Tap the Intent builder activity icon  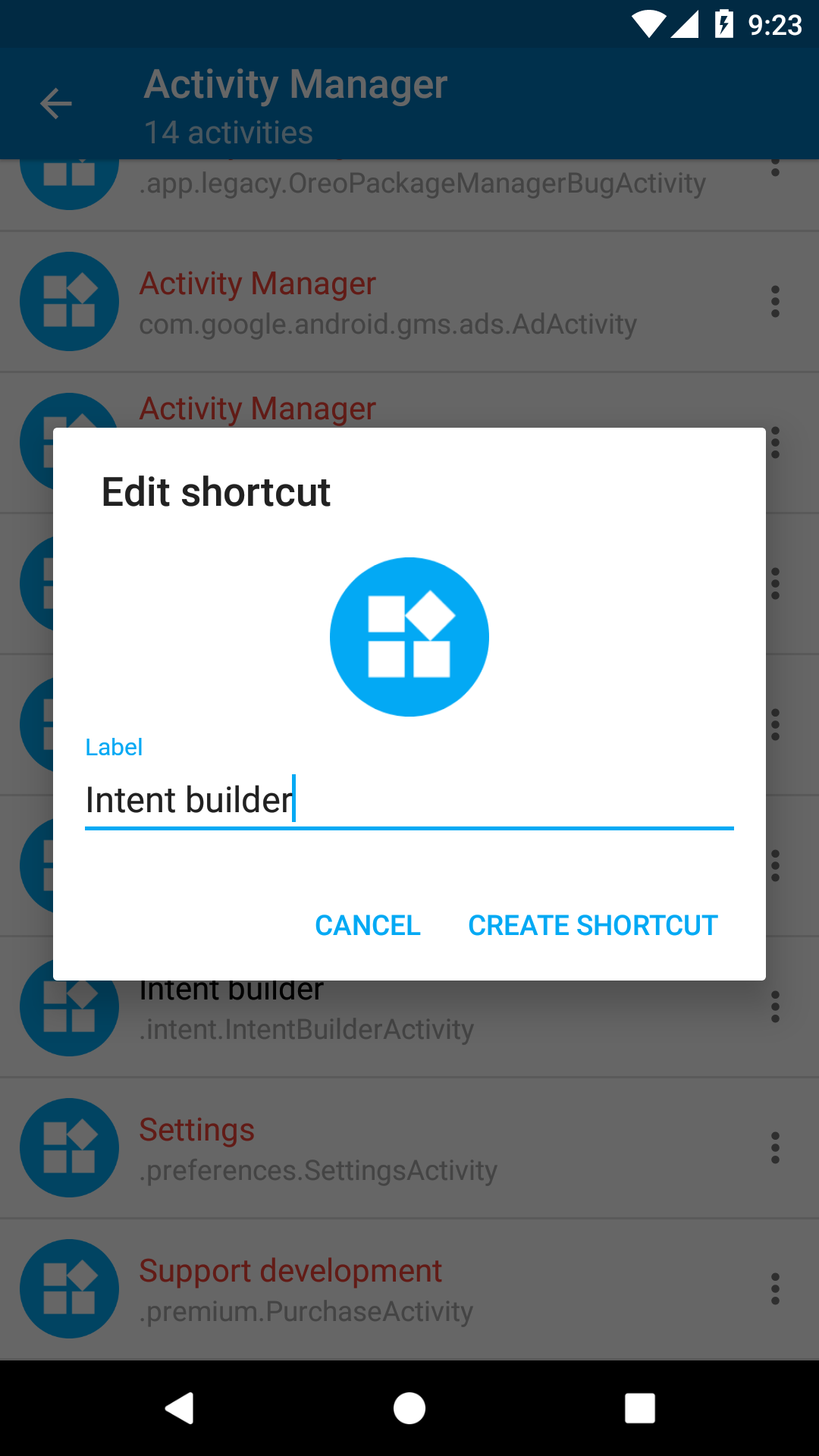tap(69, 1009)
